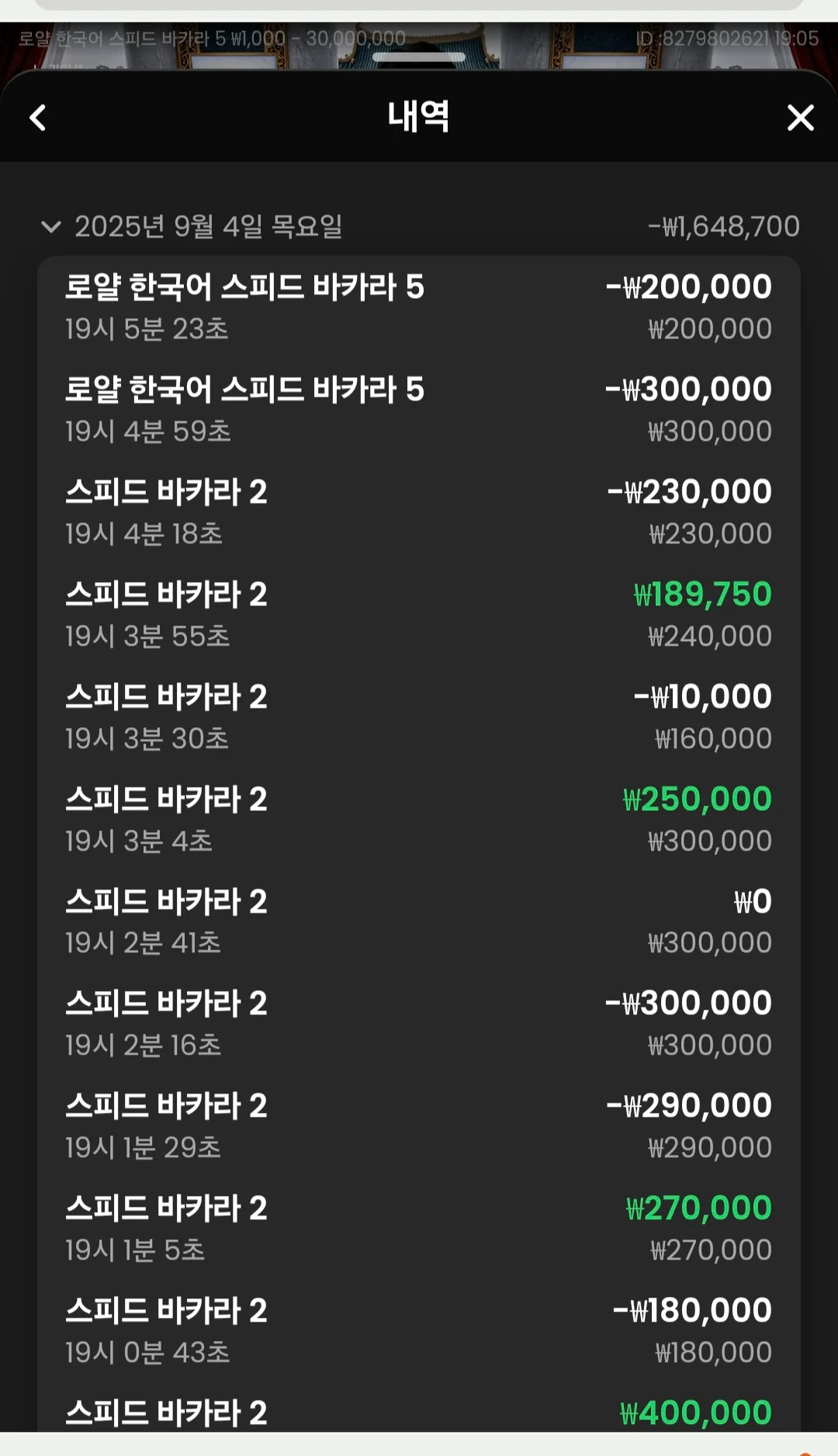Open the 19시 3분 30초 스피드 바카라 2 entry
The image size is (838, 1456).
click(418, 717)
